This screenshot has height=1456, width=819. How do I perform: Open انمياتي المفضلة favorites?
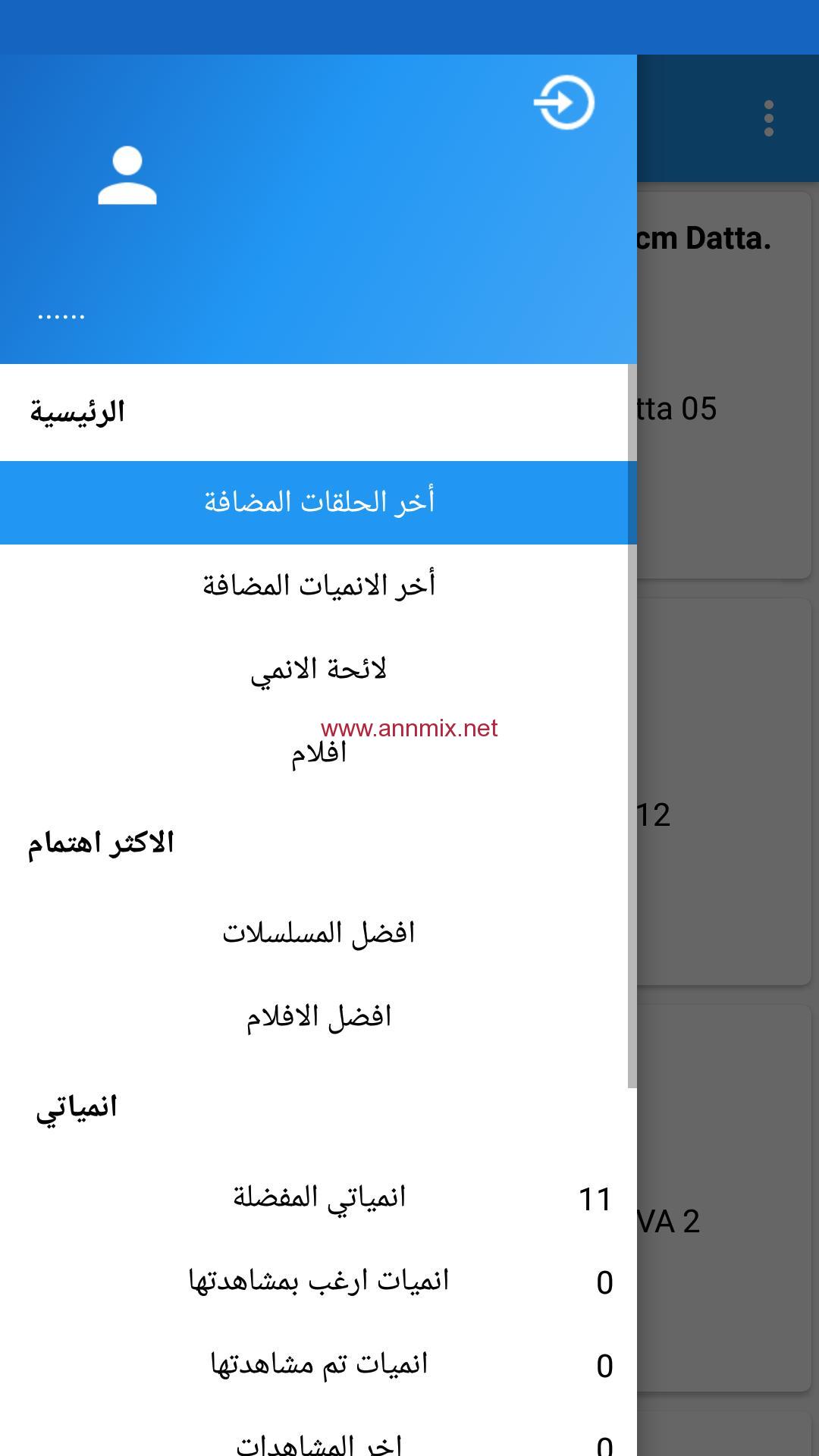coord(318,1198)
